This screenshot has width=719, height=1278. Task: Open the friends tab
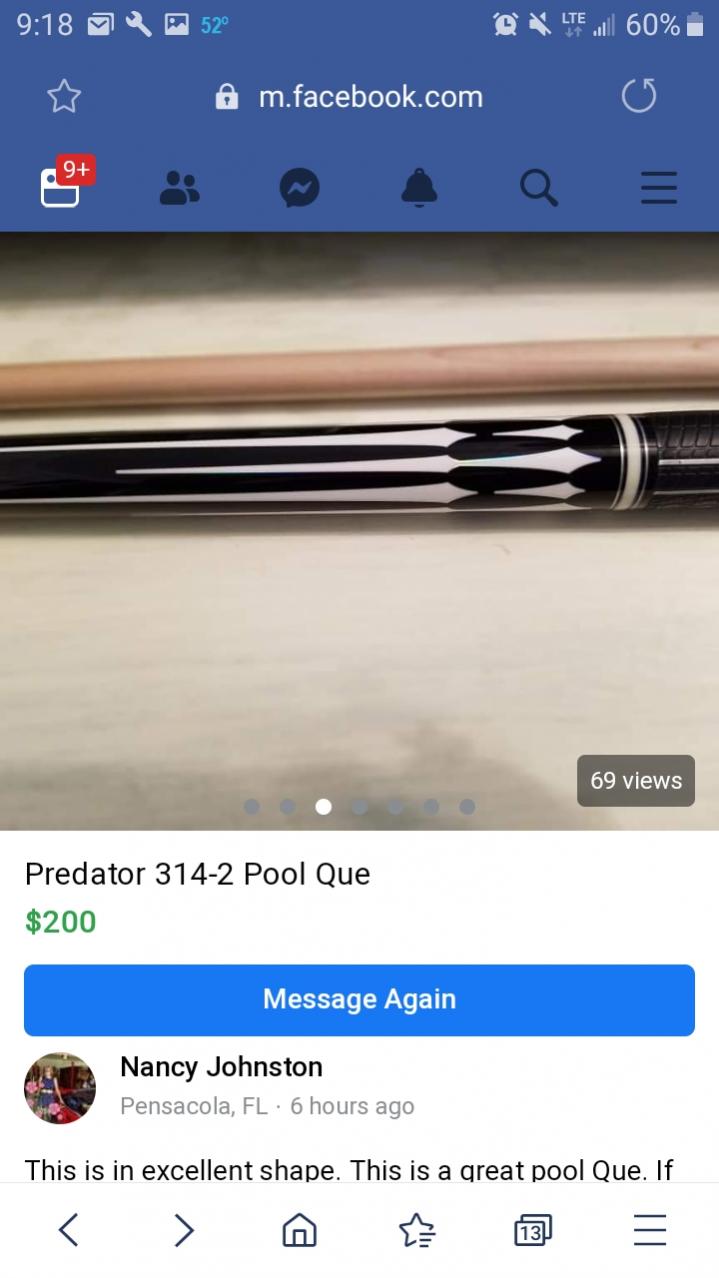point(180,187)
